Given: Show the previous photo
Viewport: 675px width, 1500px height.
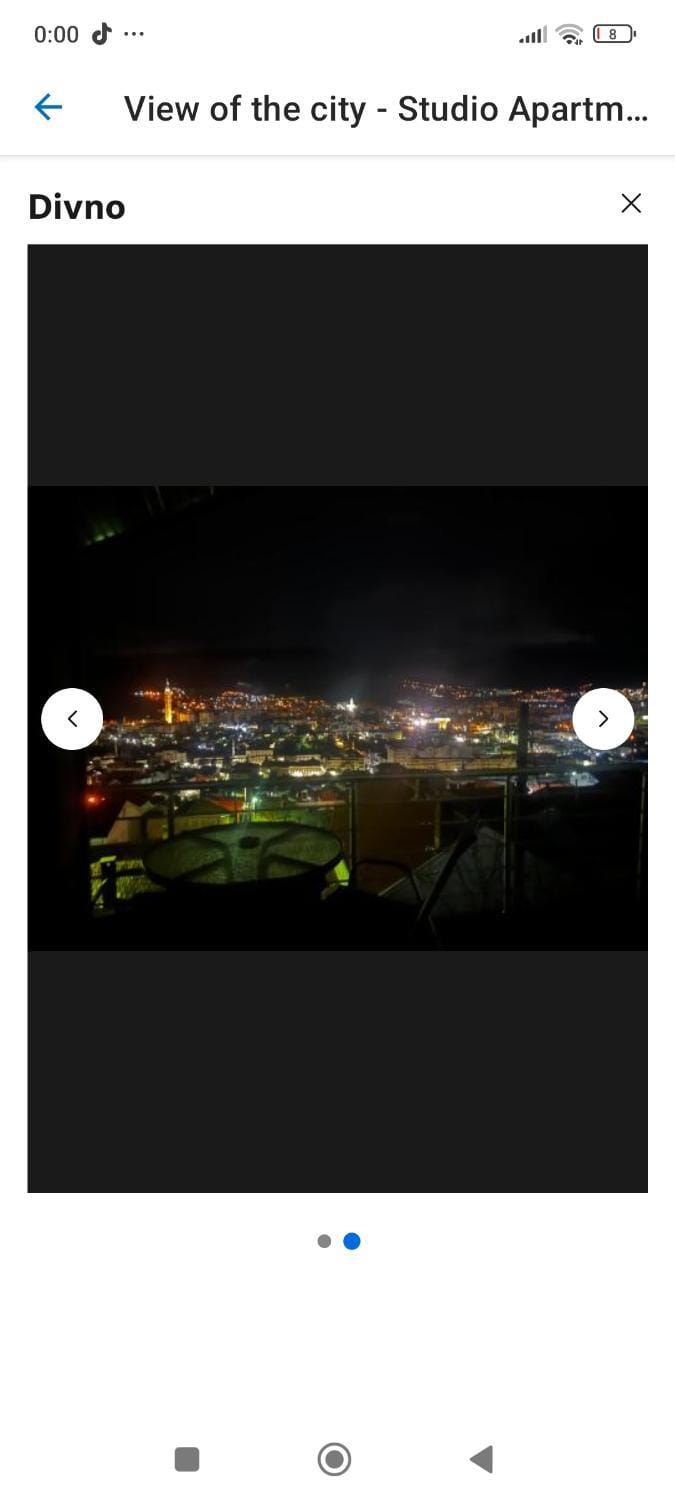Looking at the screenshot, I should point(72,718).
